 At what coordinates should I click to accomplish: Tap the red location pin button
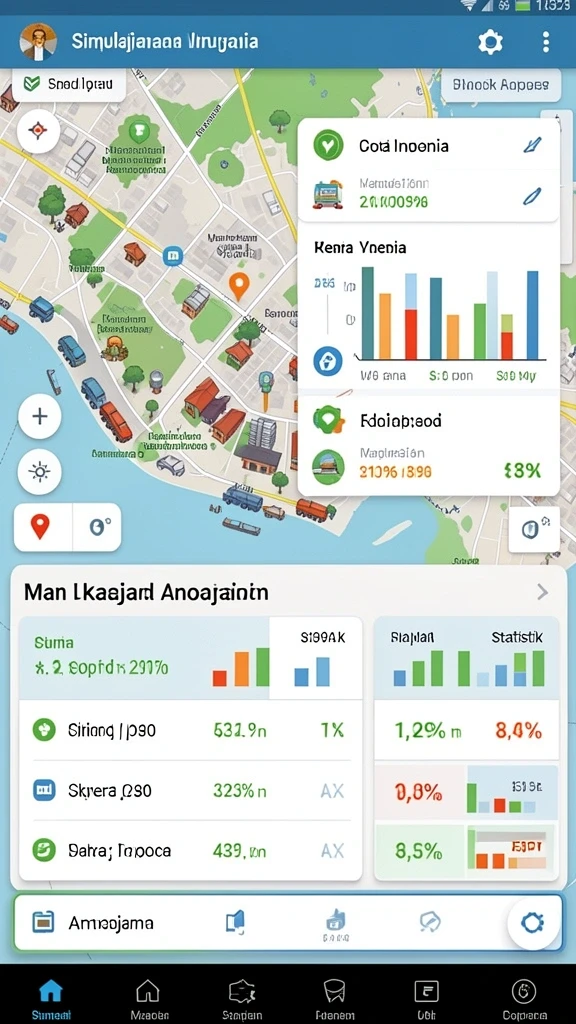click(x=40, y=527)
